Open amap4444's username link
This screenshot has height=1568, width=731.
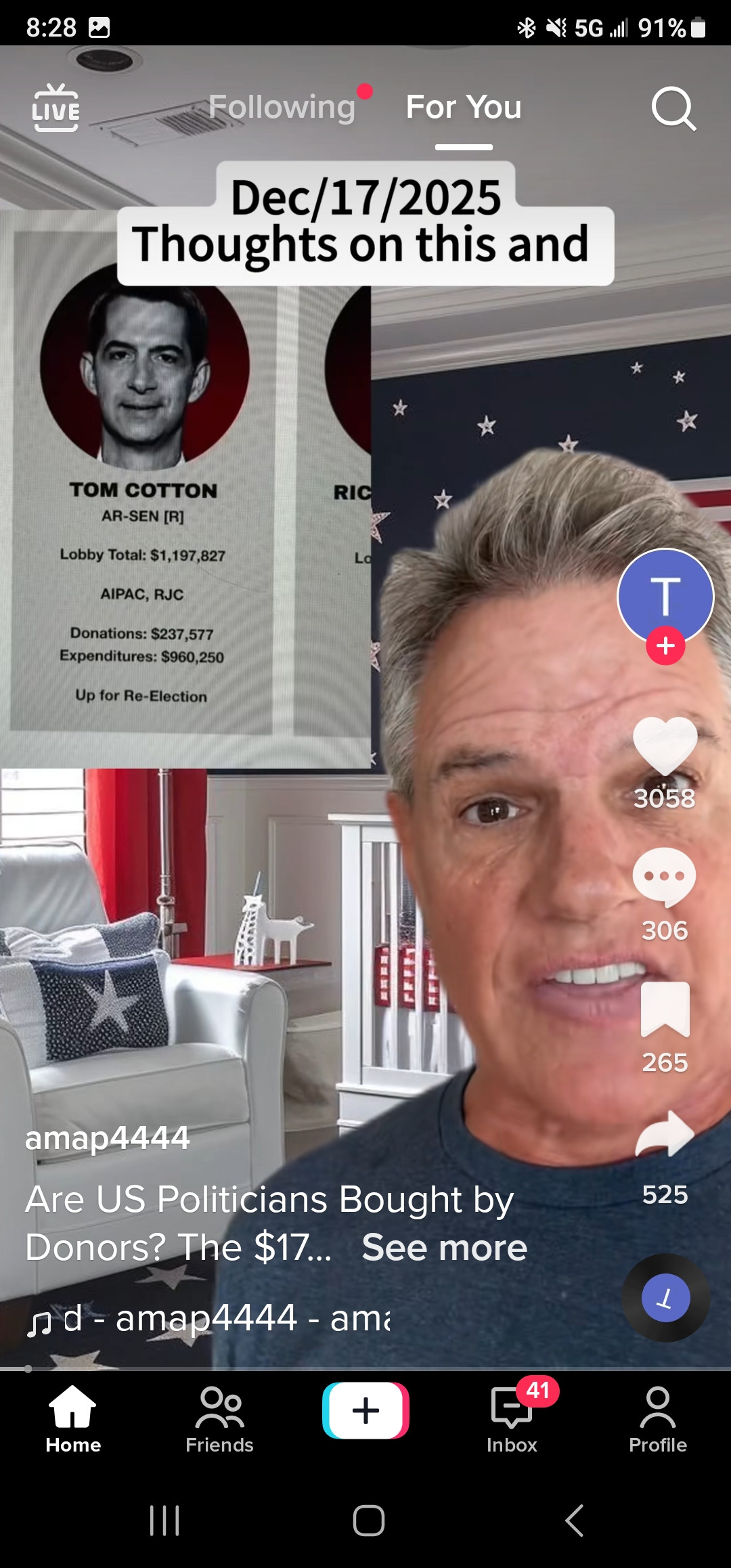(107, 1138)
